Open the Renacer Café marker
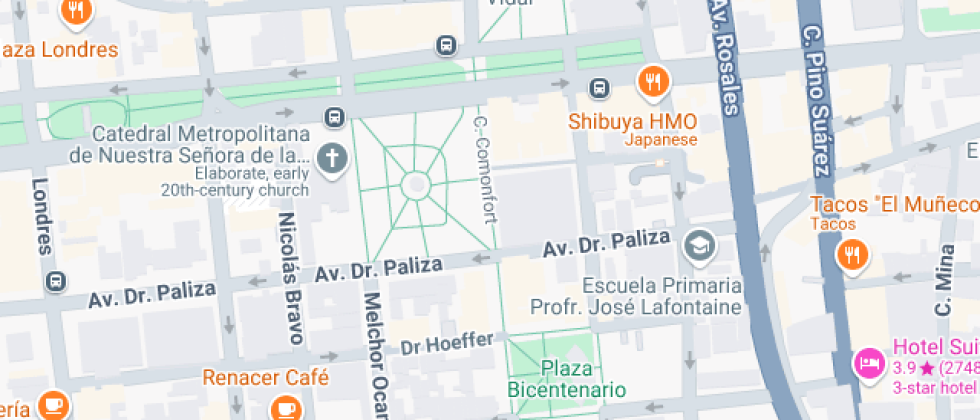Viewport: 980px width, 420px height. tap(286, 407)
